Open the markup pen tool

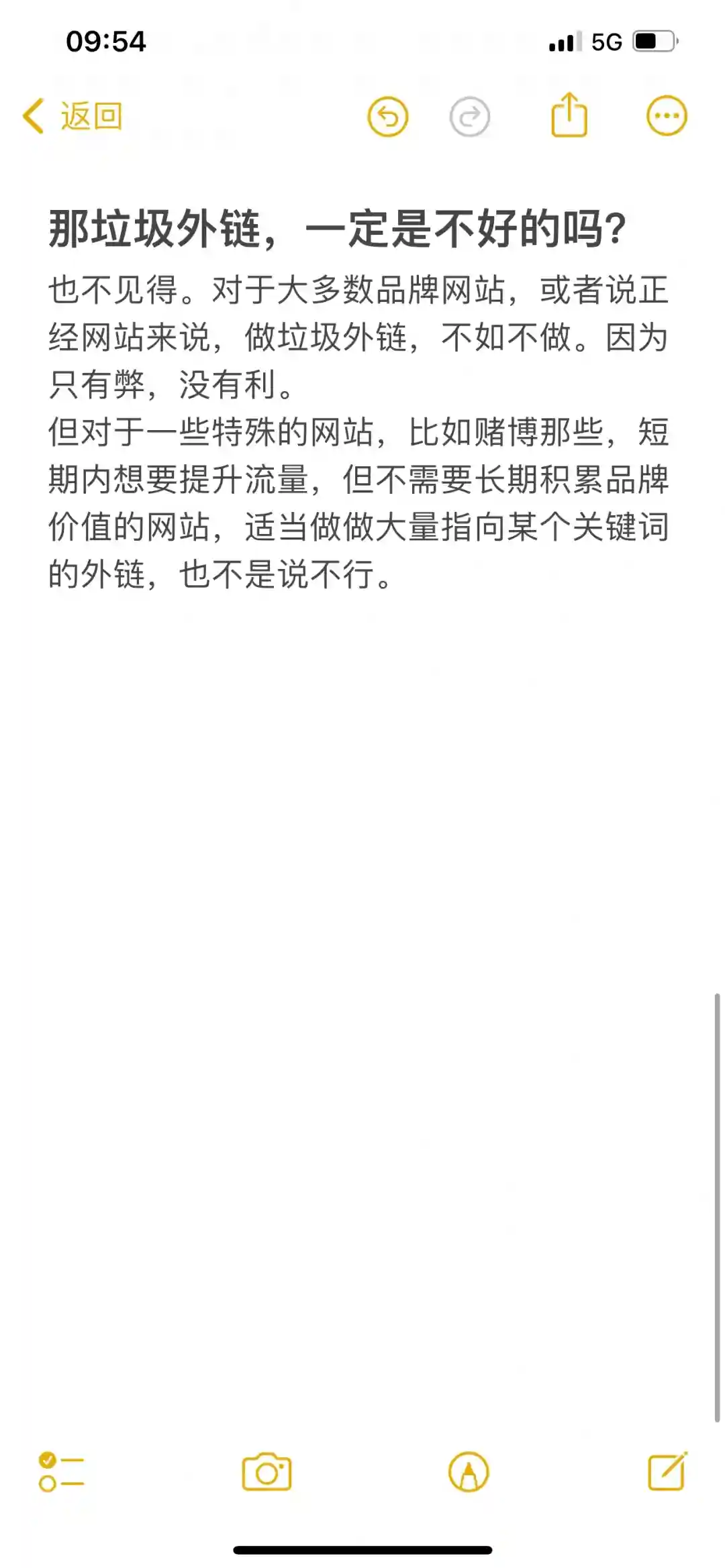(x=469, y=1472)
